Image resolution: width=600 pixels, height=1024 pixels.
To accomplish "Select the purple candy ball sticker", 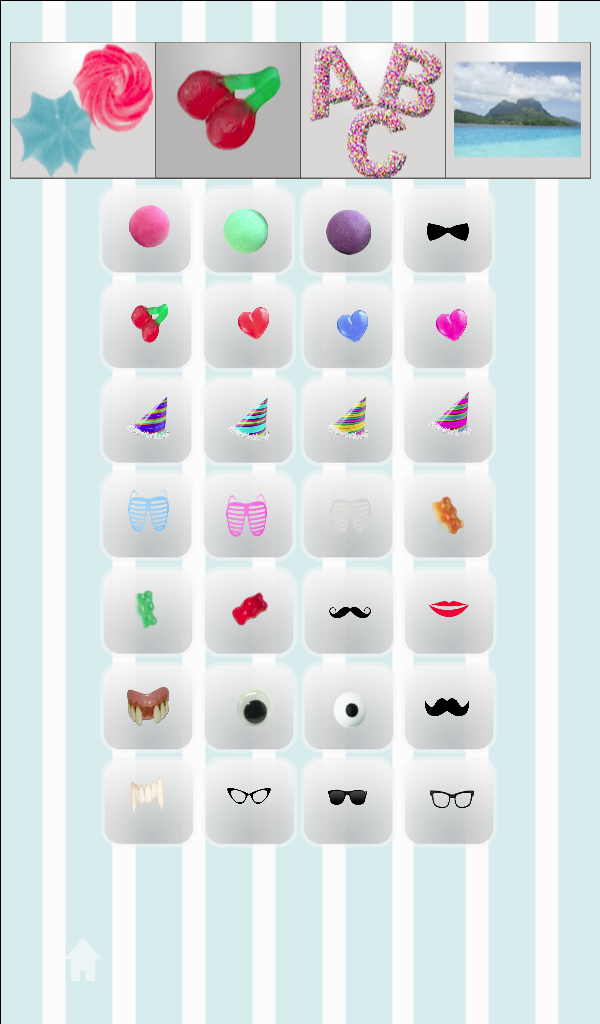I will click(348, 230).
